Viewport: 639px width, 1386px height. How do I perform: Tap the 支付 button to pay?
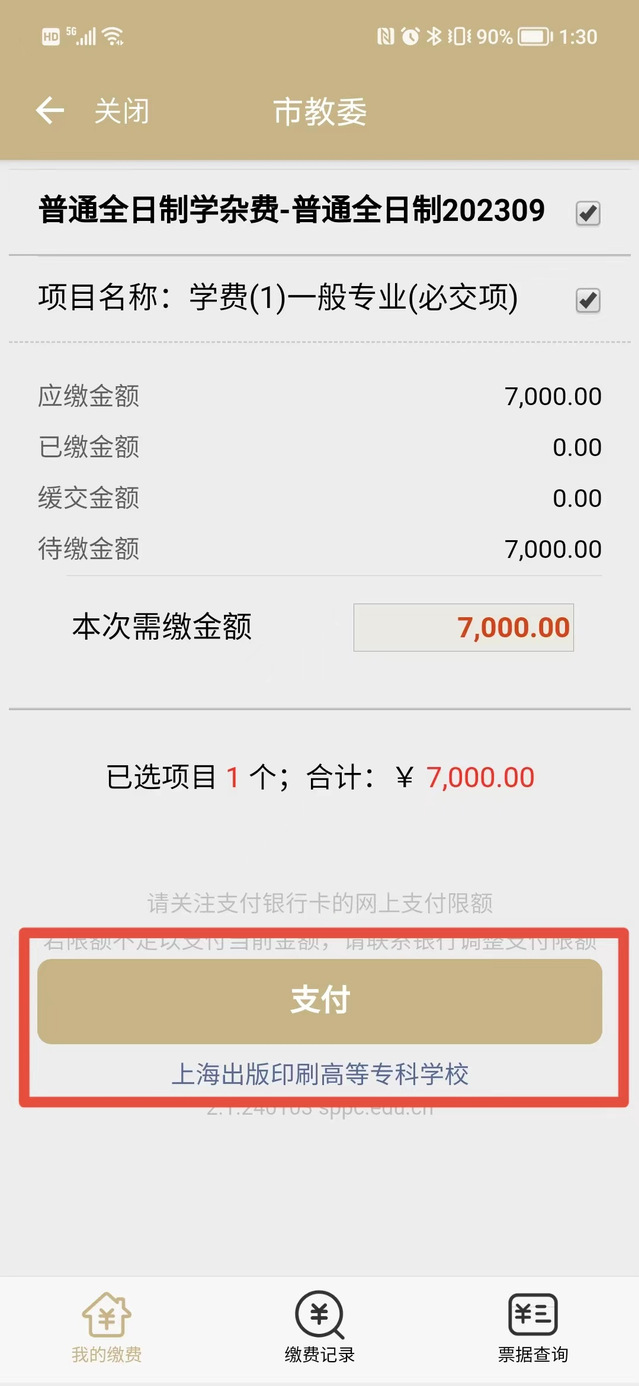(x=320, y=1001)
